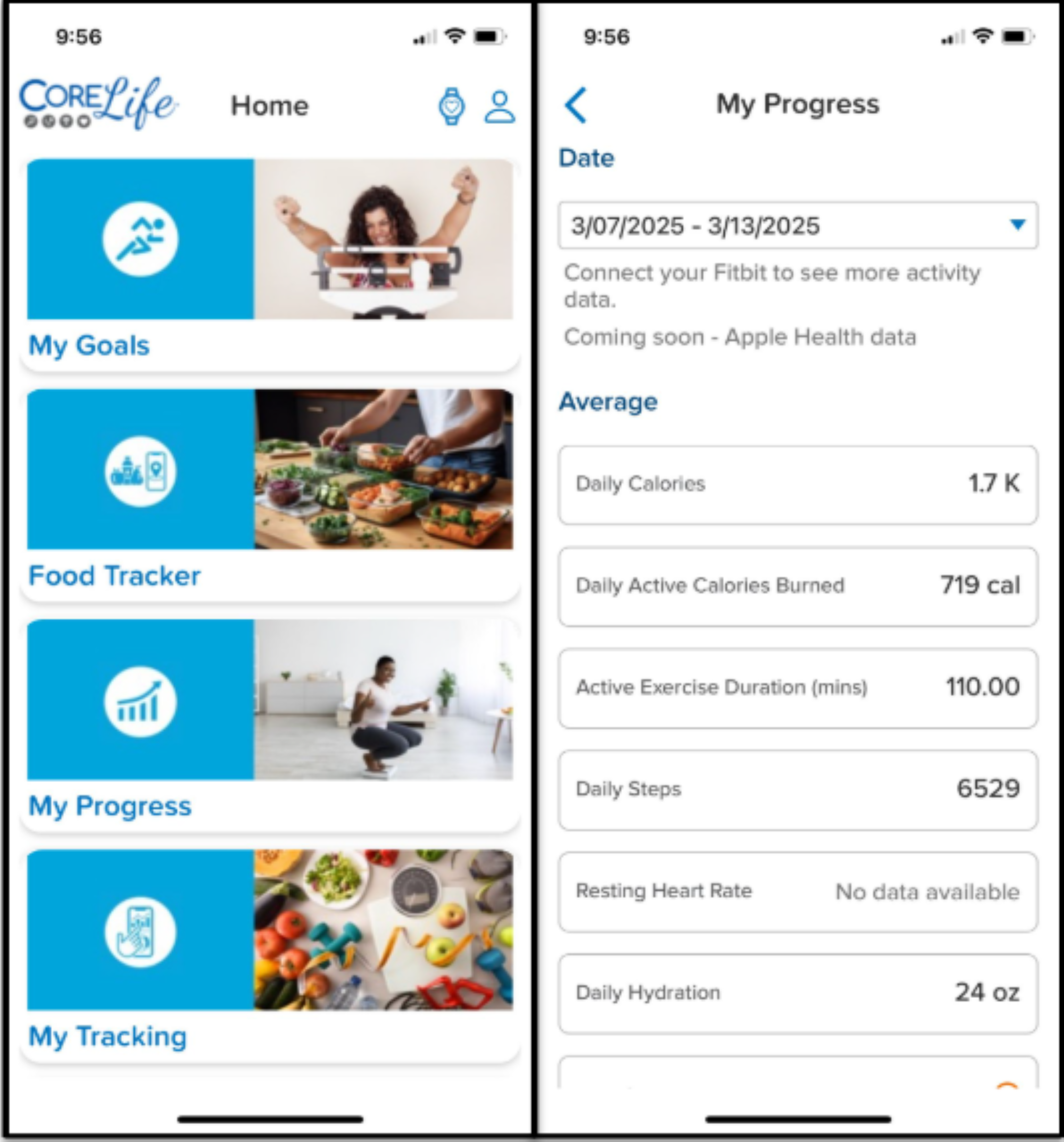The width and height of the screenshot is (1064, 1142).
Task: Tap the smartwatch device icon
Action: click(x=452, y=106)
